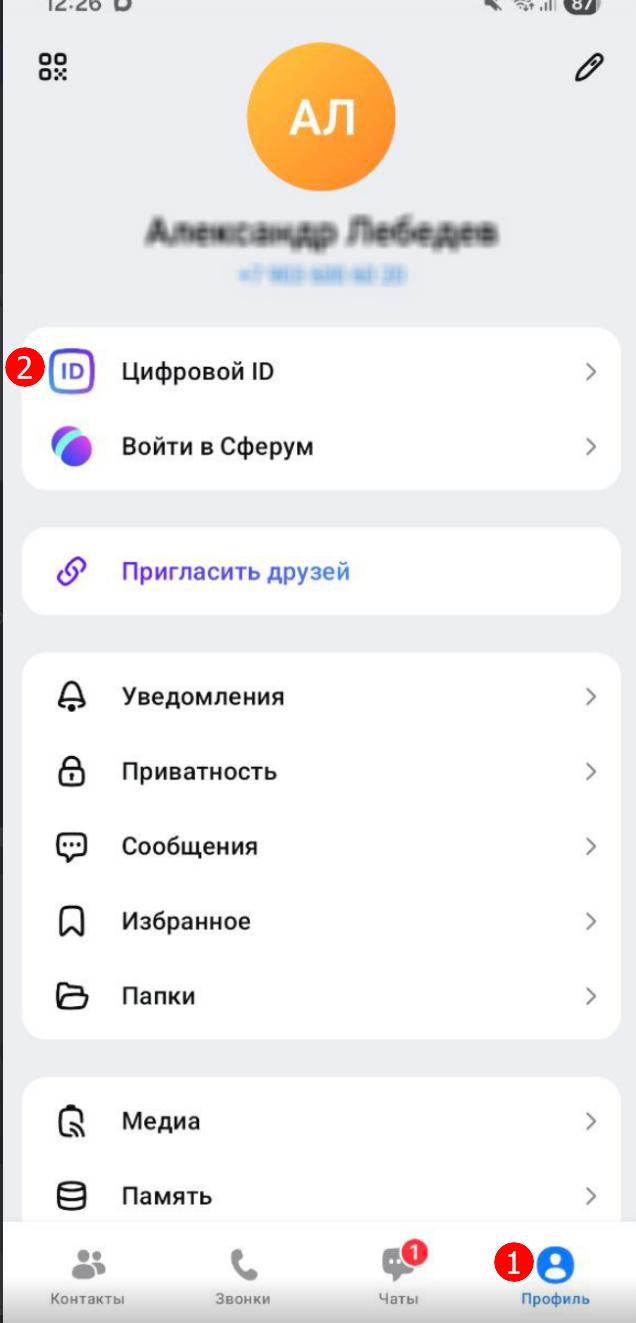Tap the АЛ profile avatar
636x1323 pixels.
[321, 118]
